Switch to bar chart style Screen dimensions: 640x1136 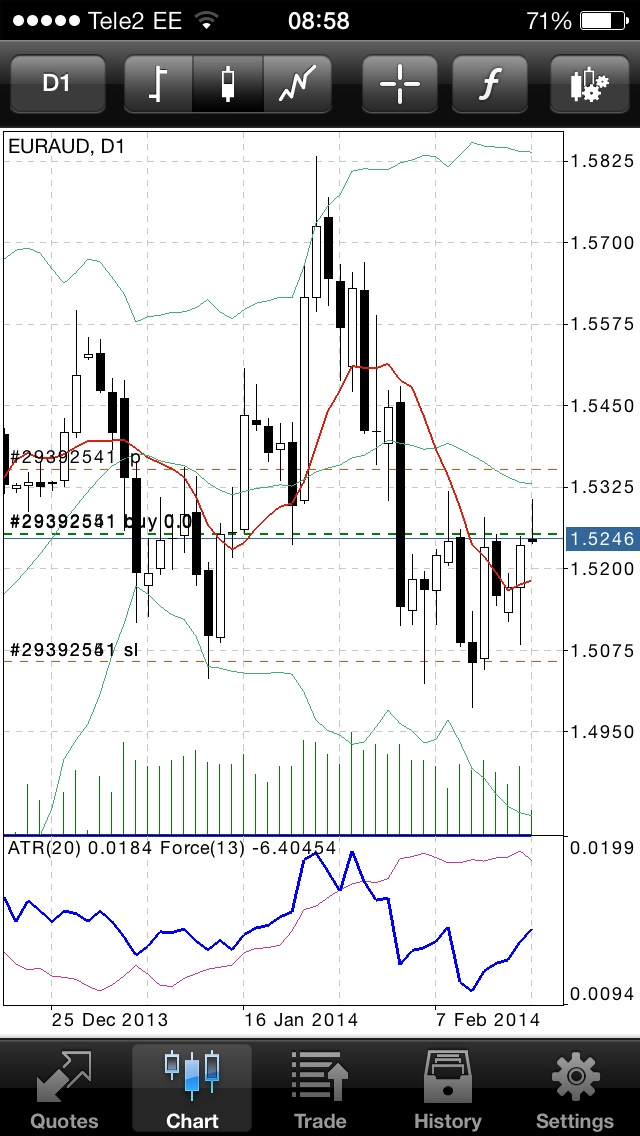pyautogui.click(x=159, y=84)
